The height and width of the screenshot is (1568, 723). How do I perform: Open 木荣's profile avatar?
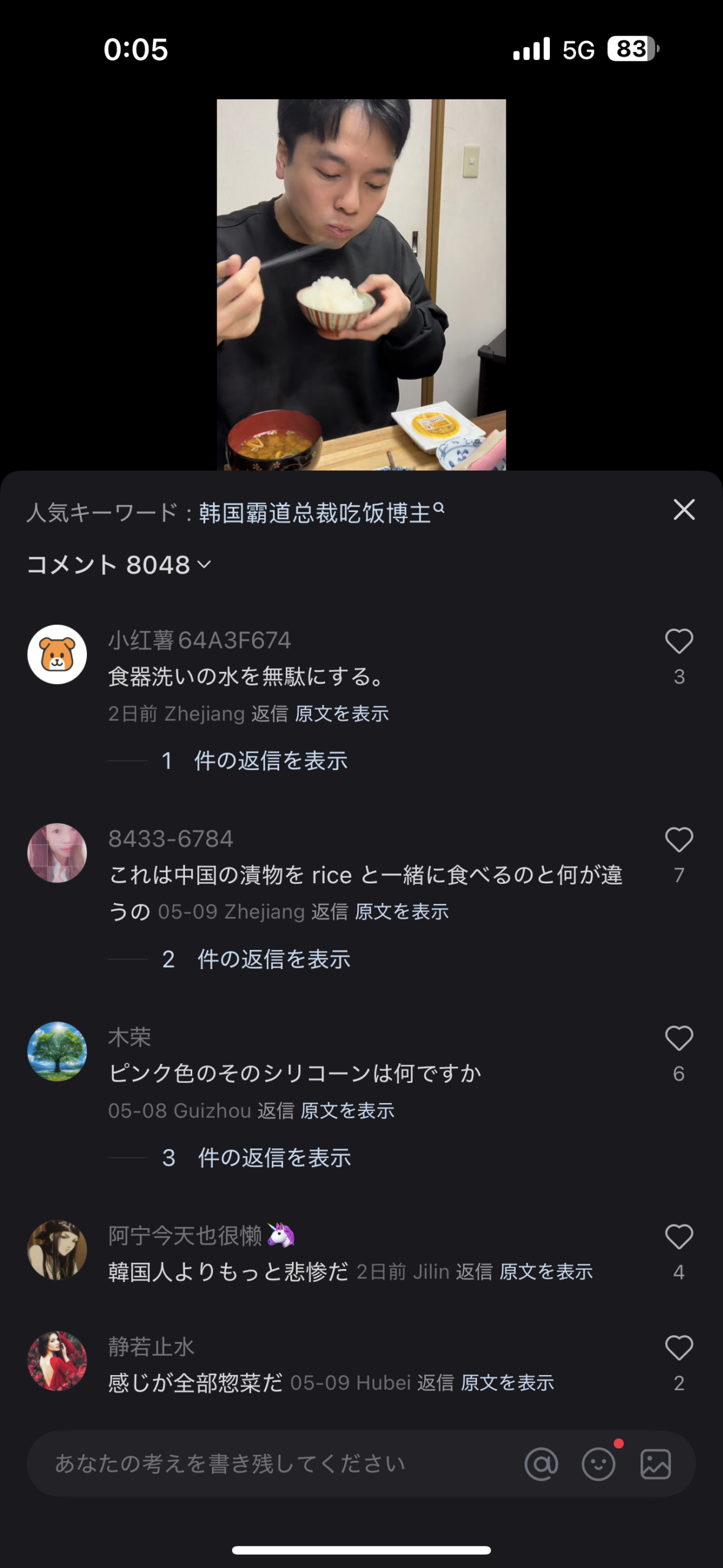tap(57, 1051)
